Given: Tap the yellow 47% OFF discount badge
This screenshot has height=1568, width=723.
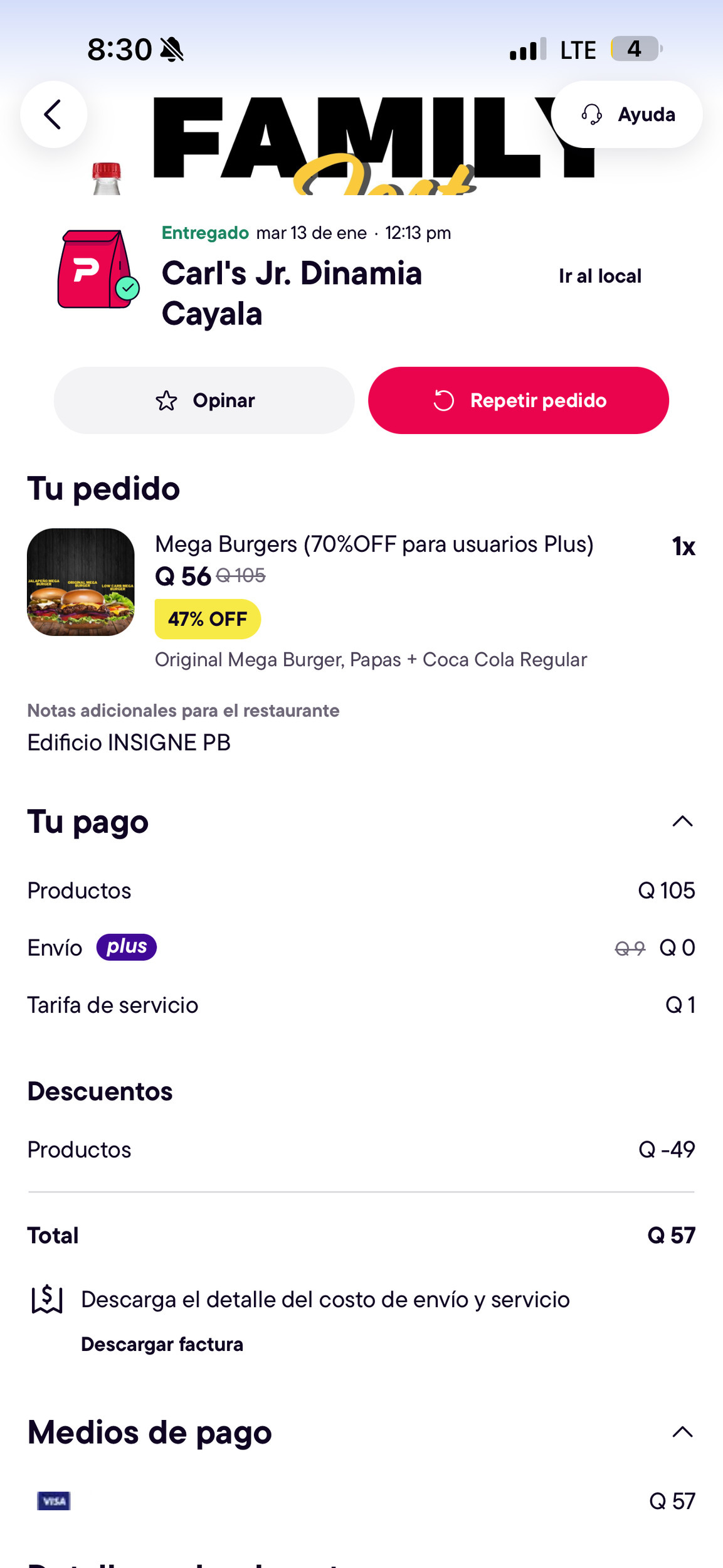Looking at the screenshot, I should (x=207, y=618).
